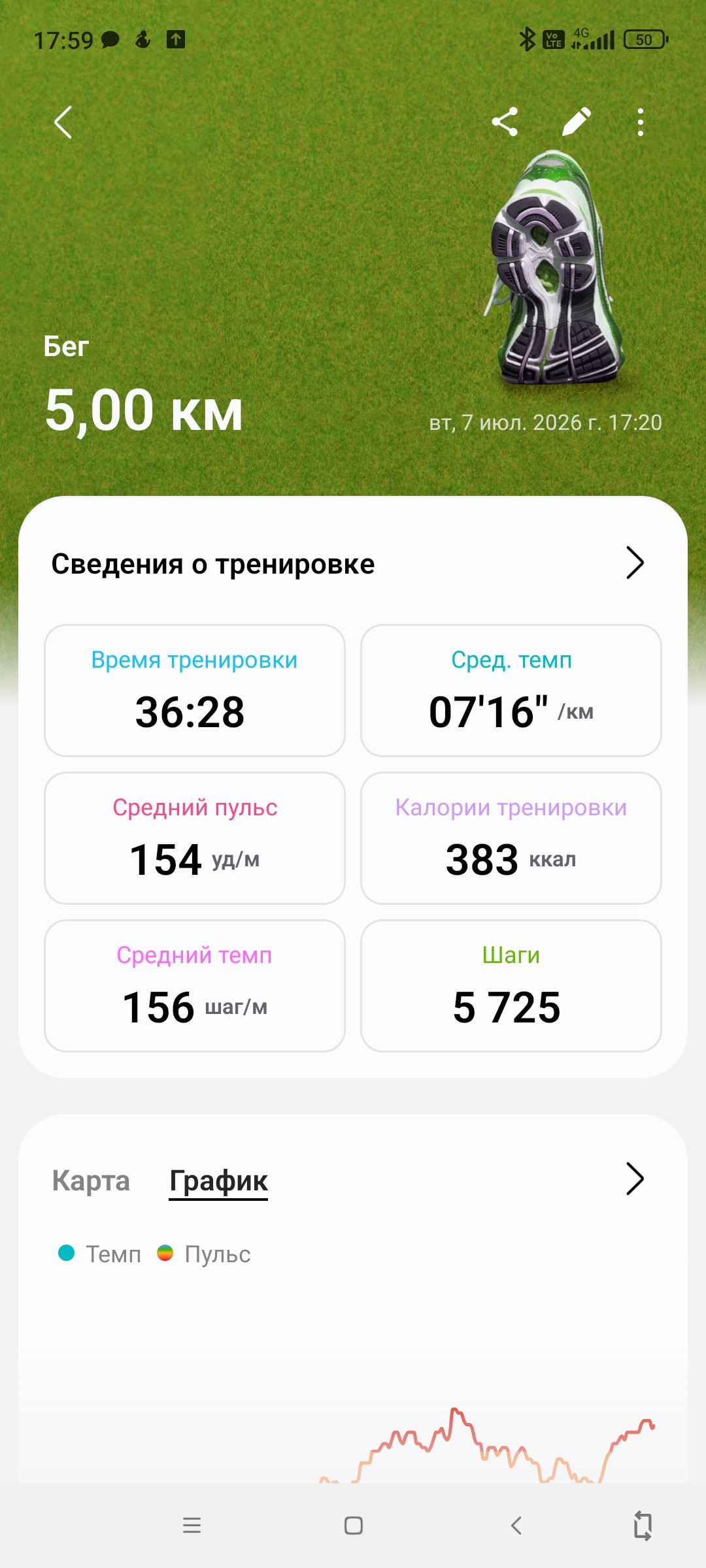Tap the rotate screen icon in navigation bar

[643, 1526]
